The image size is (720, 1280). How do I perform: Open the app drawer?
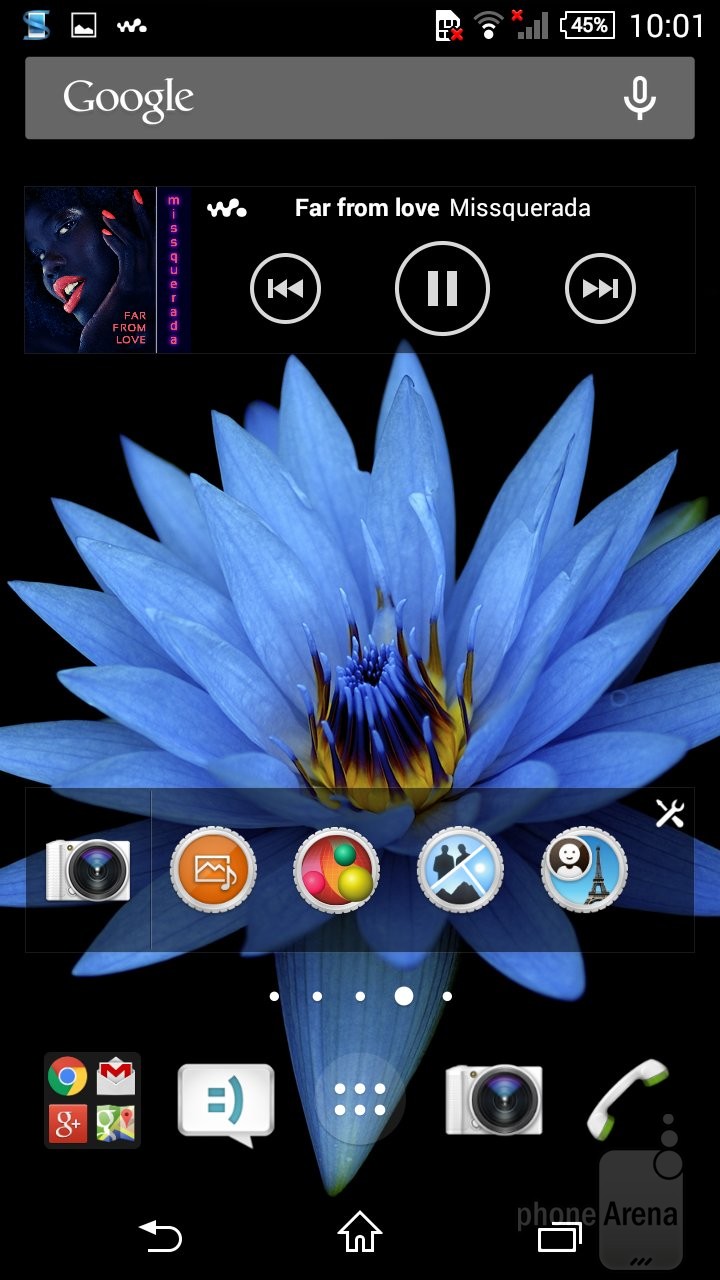click(x=360, y=1100)
